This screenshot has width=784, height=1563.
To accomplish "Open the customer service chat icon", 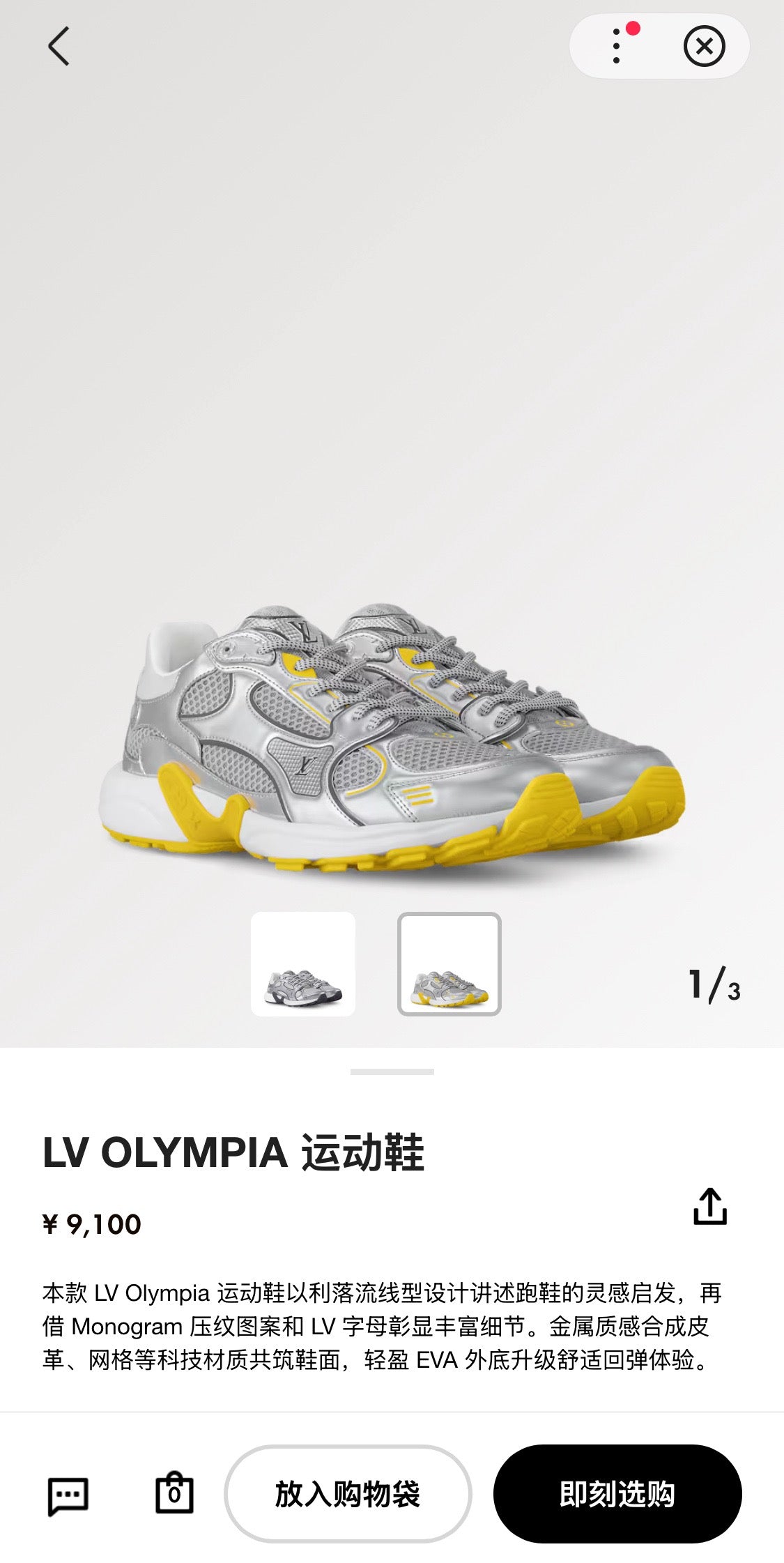I will coord(68,1495).
